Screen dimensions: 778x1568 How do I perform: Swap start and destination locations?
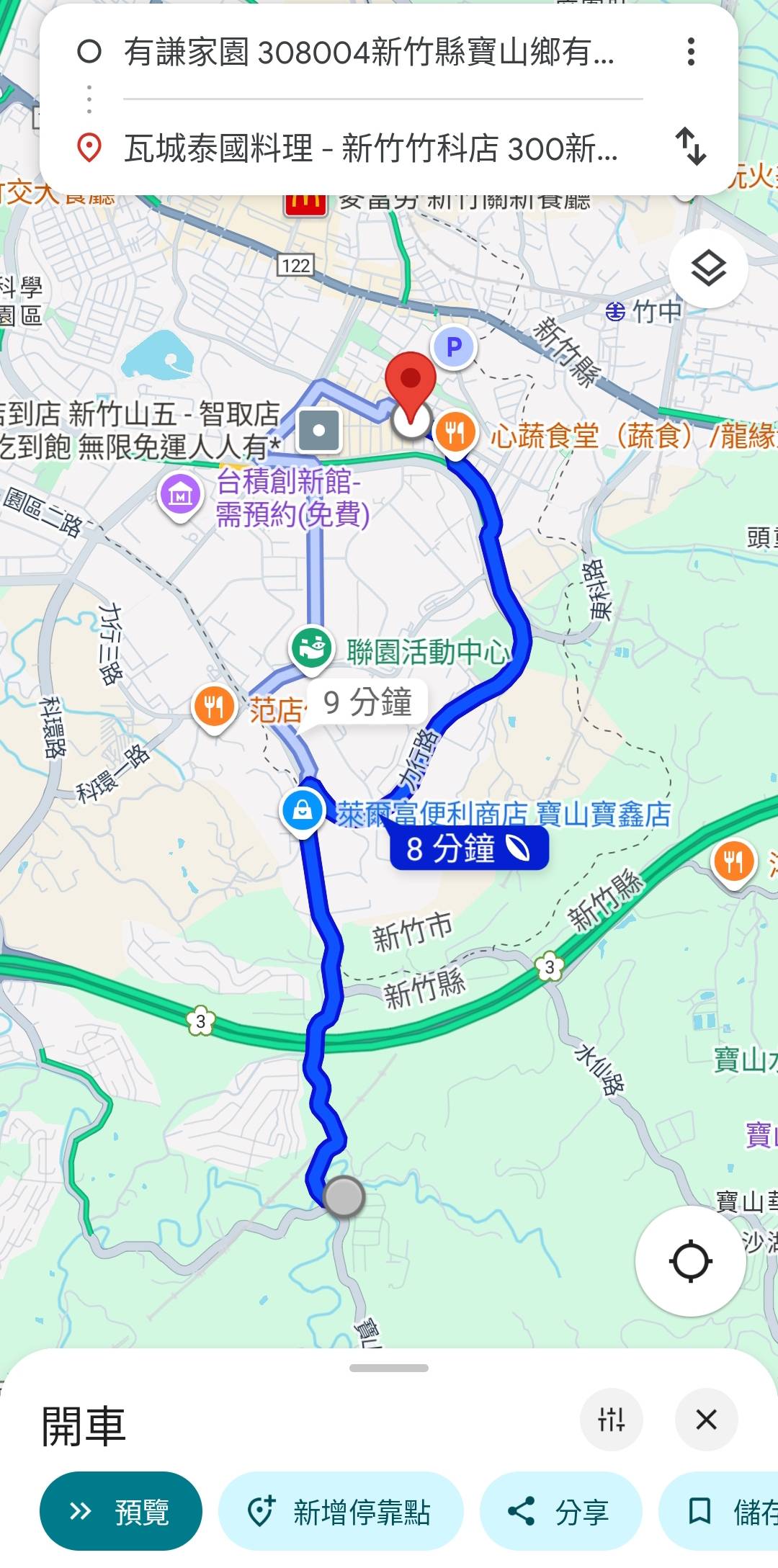691,146
